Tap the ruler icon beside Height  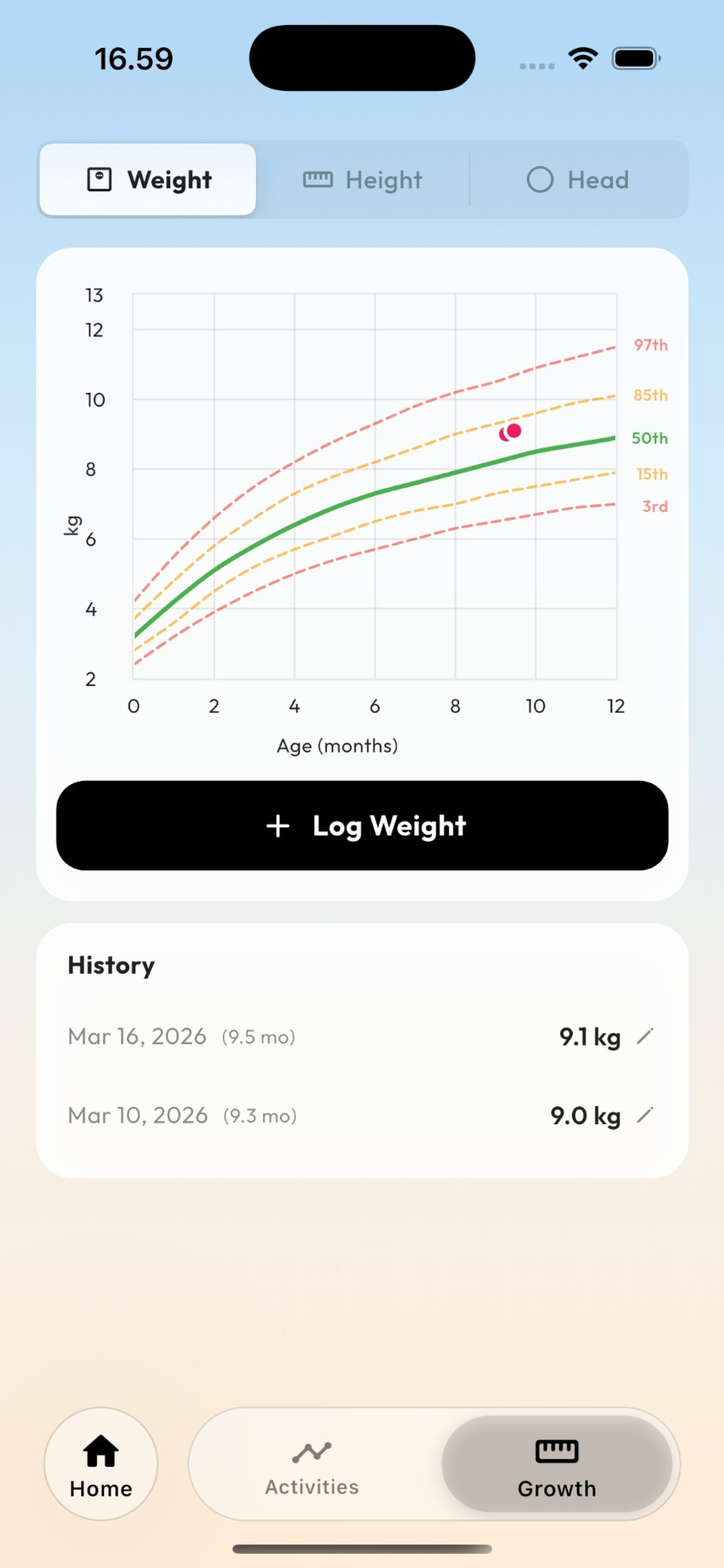click(319, 180)
